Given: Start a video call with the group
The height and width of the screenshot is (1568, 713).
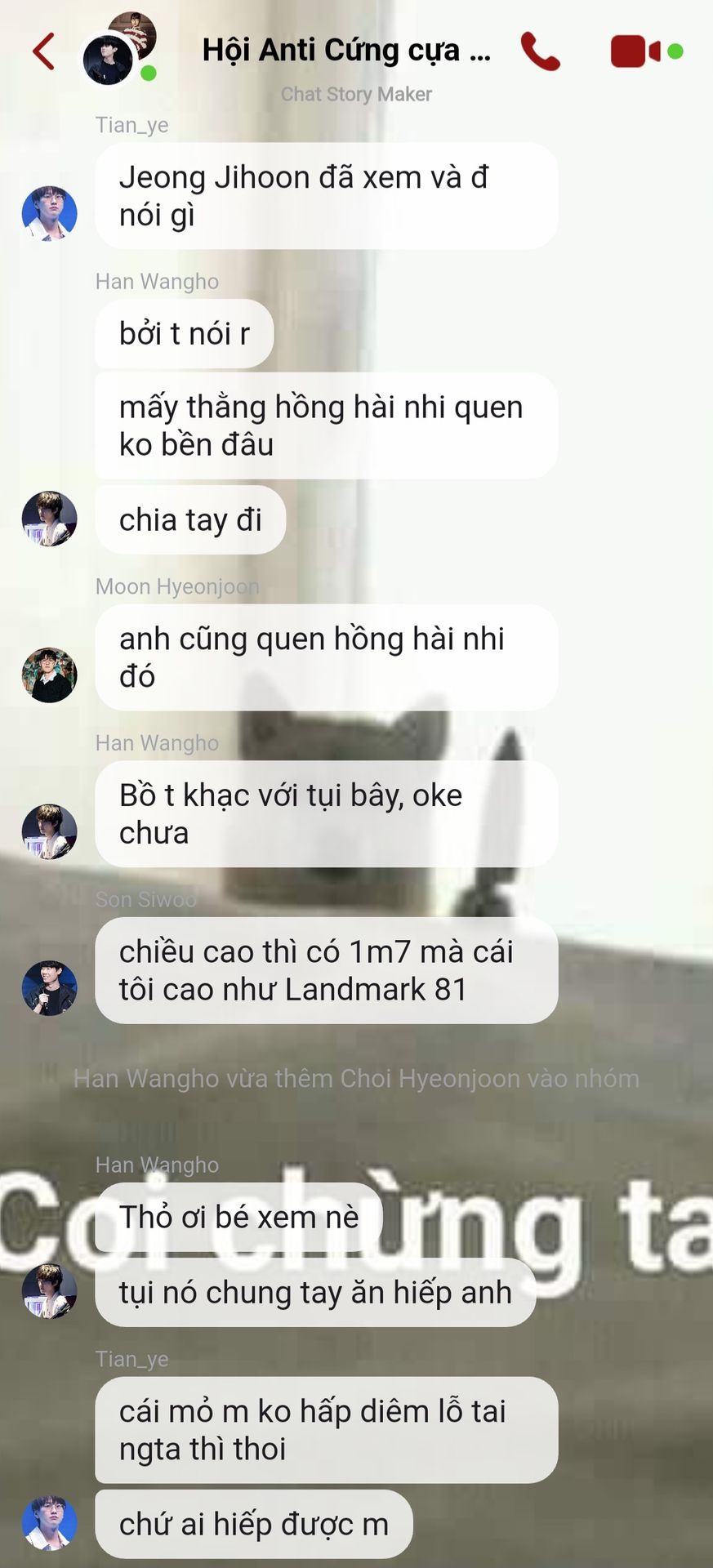Looking at the screenshot, I should coord(636,51).
